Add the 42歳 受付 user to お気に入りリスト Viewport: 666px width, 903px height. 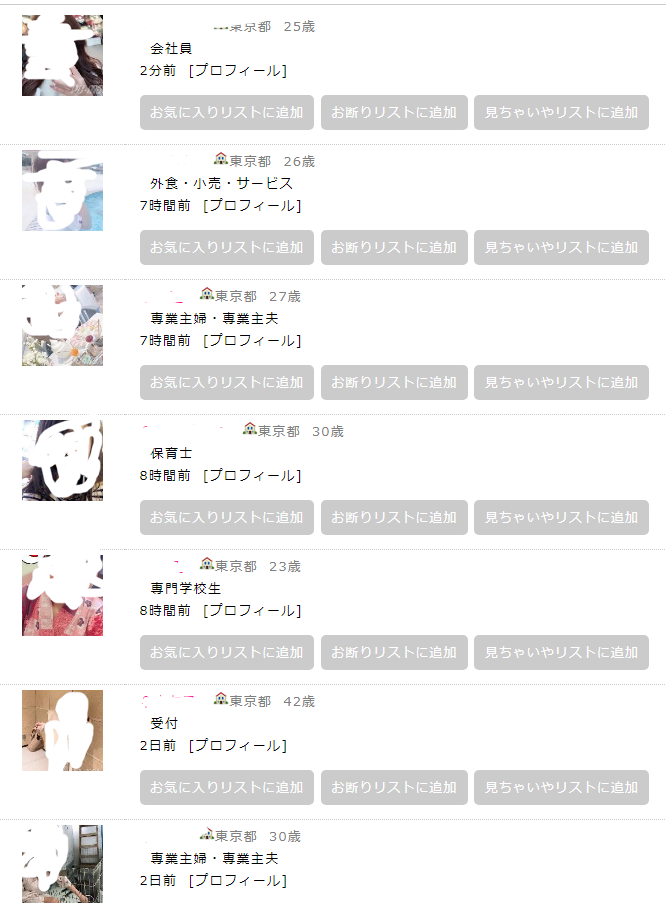click(x=227, y=788)
